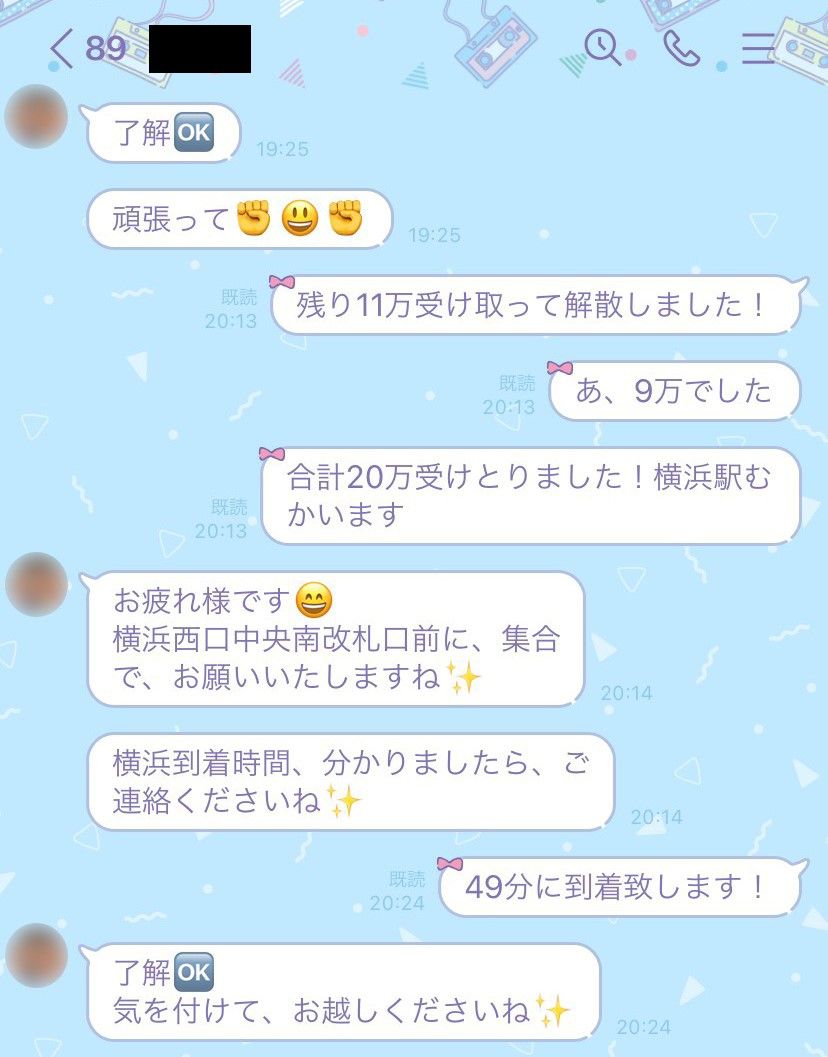Go back to the chat list
This screenshot has height=1057, width=828.
(62, 48)
